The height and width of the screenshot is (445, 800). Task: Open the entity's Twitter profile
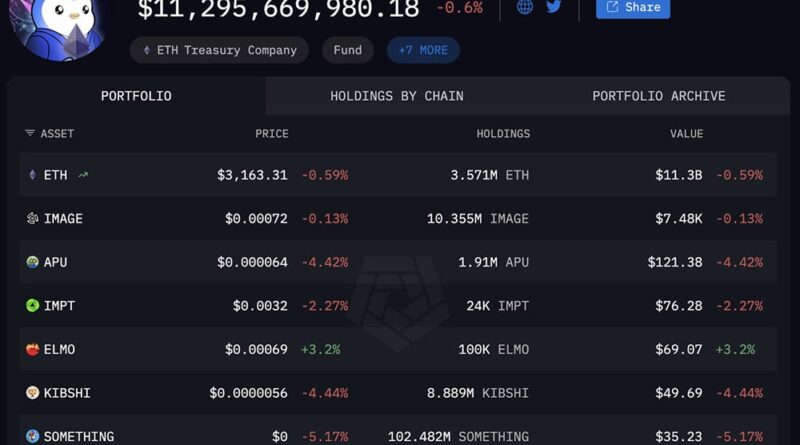coord(553,7)
